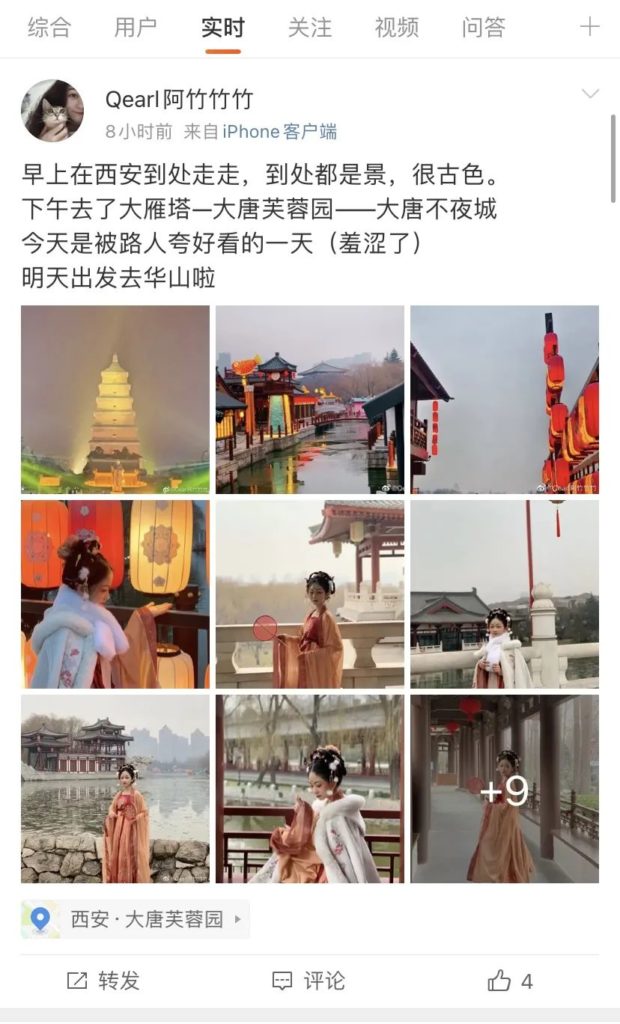Viewport: 620px width, 1024px height.
Task: Open the 西安·大唐芙蓉园 location tag
Action: [135, 919]
